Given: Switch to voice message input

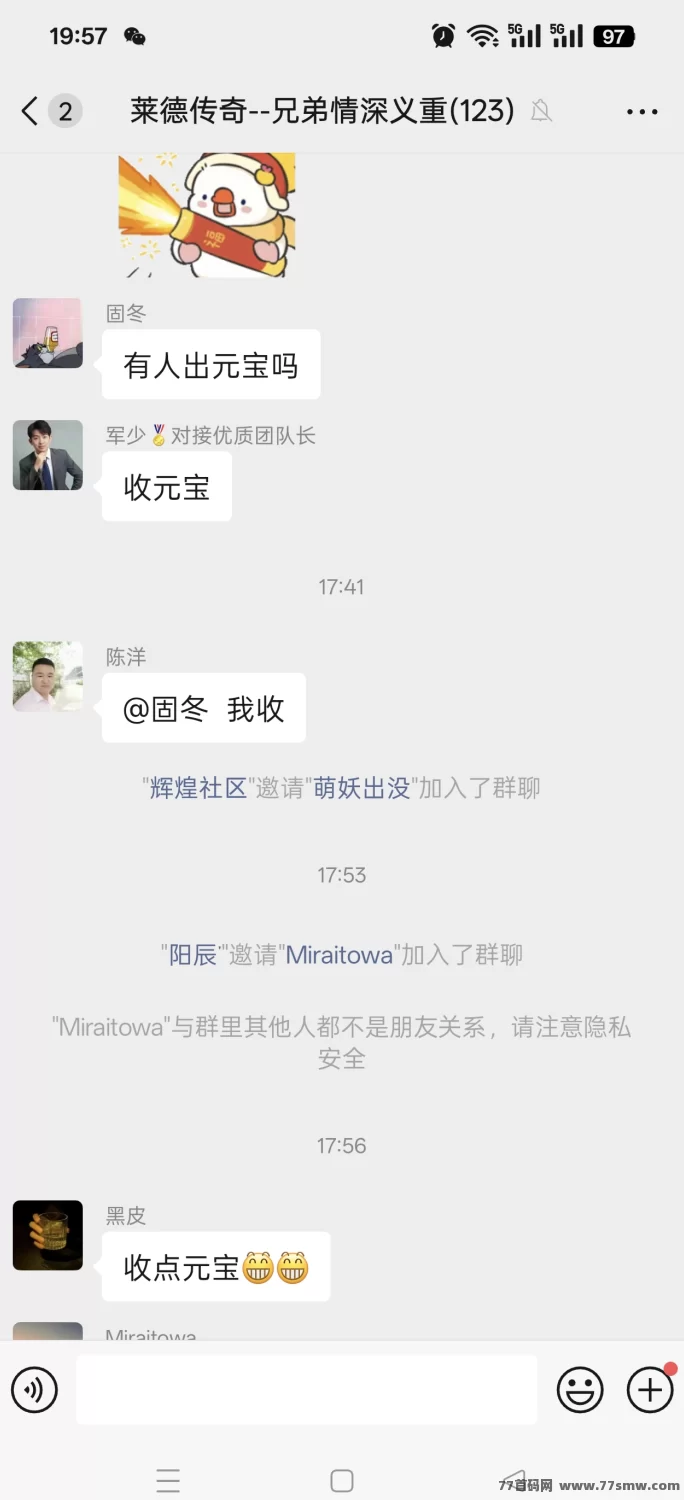Looking at the screenshot, I should tap(35, 1389).
